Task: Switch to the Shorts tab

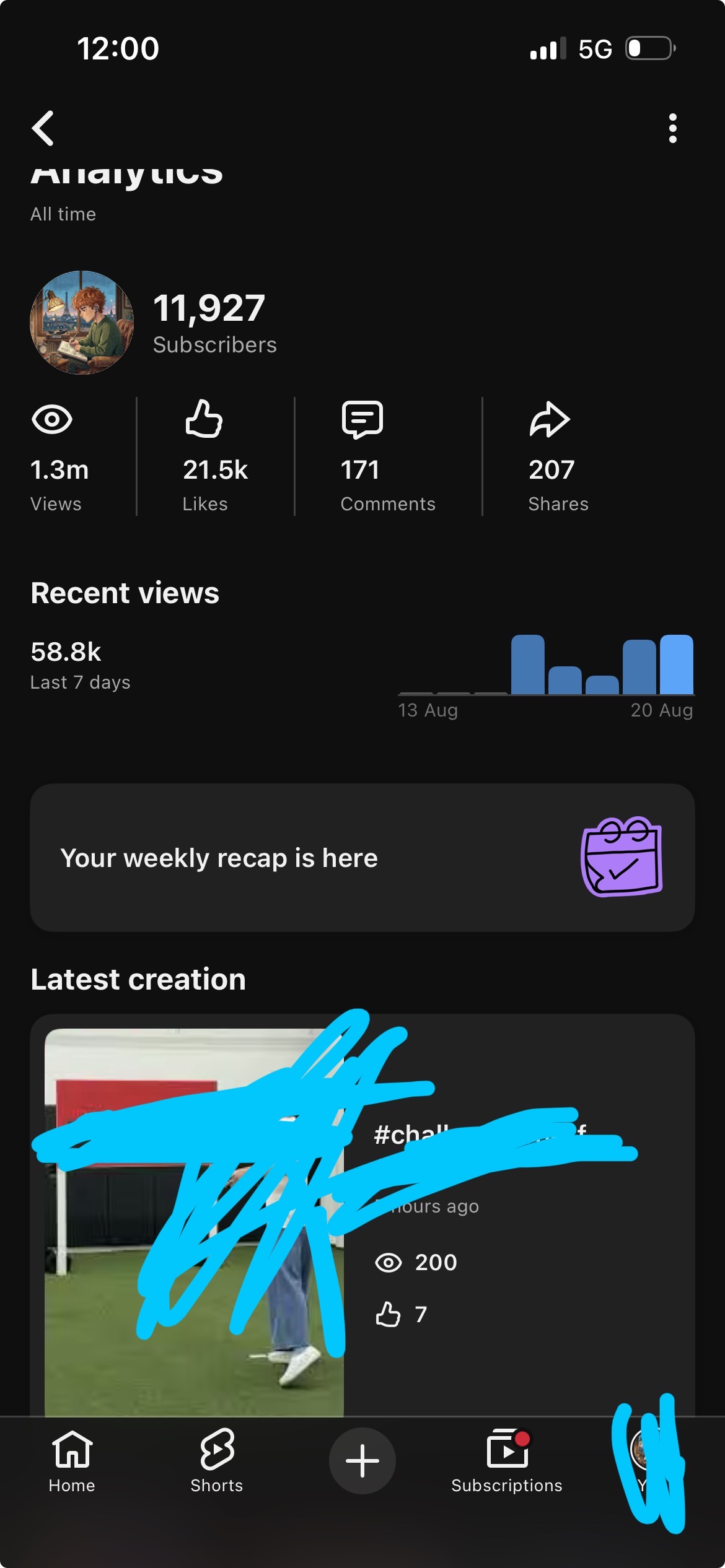Action: click(x=217, y=1461)
